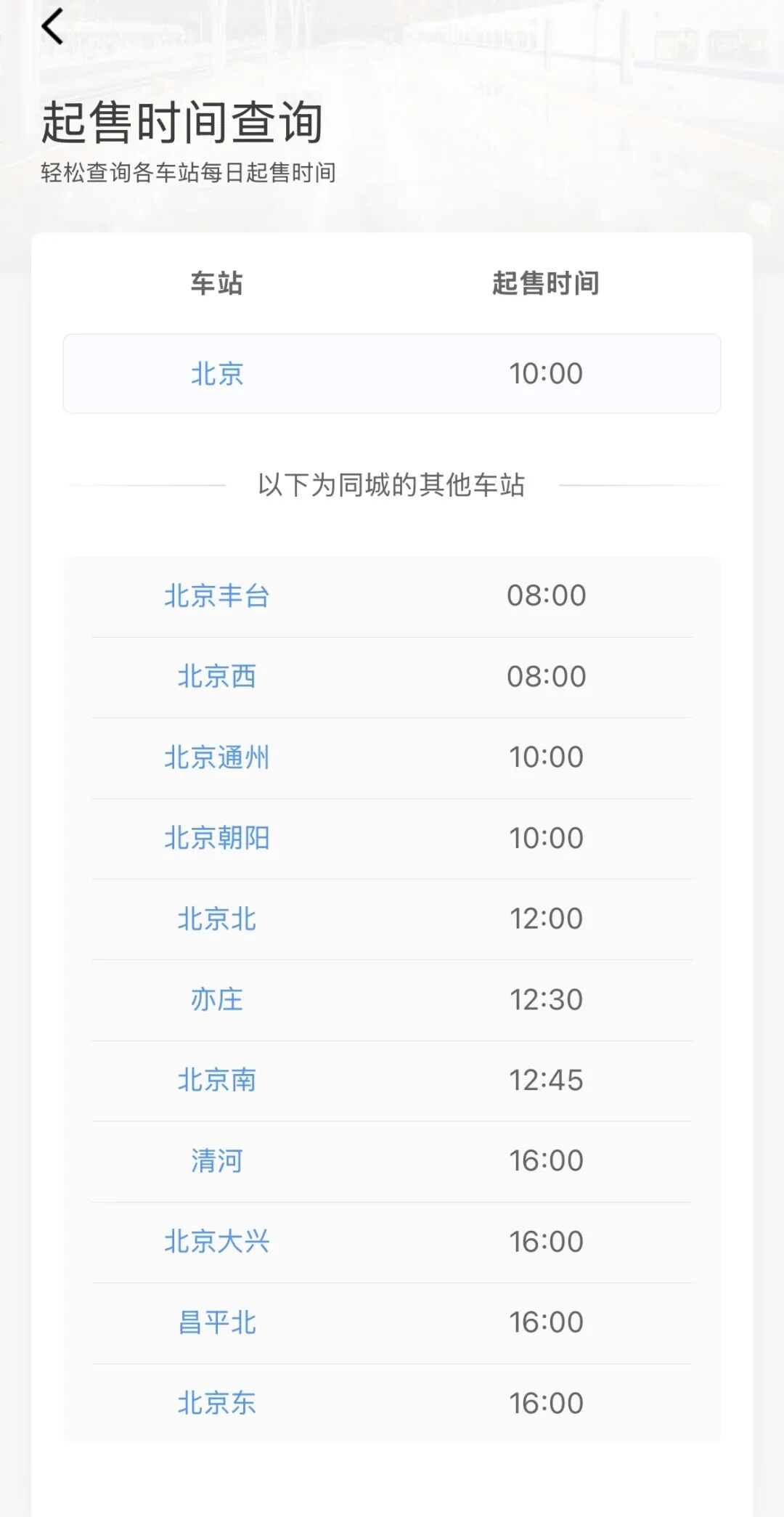Open the 北京南 station entry
The width and height of the screenshot is (784, 1517).
216,1080
